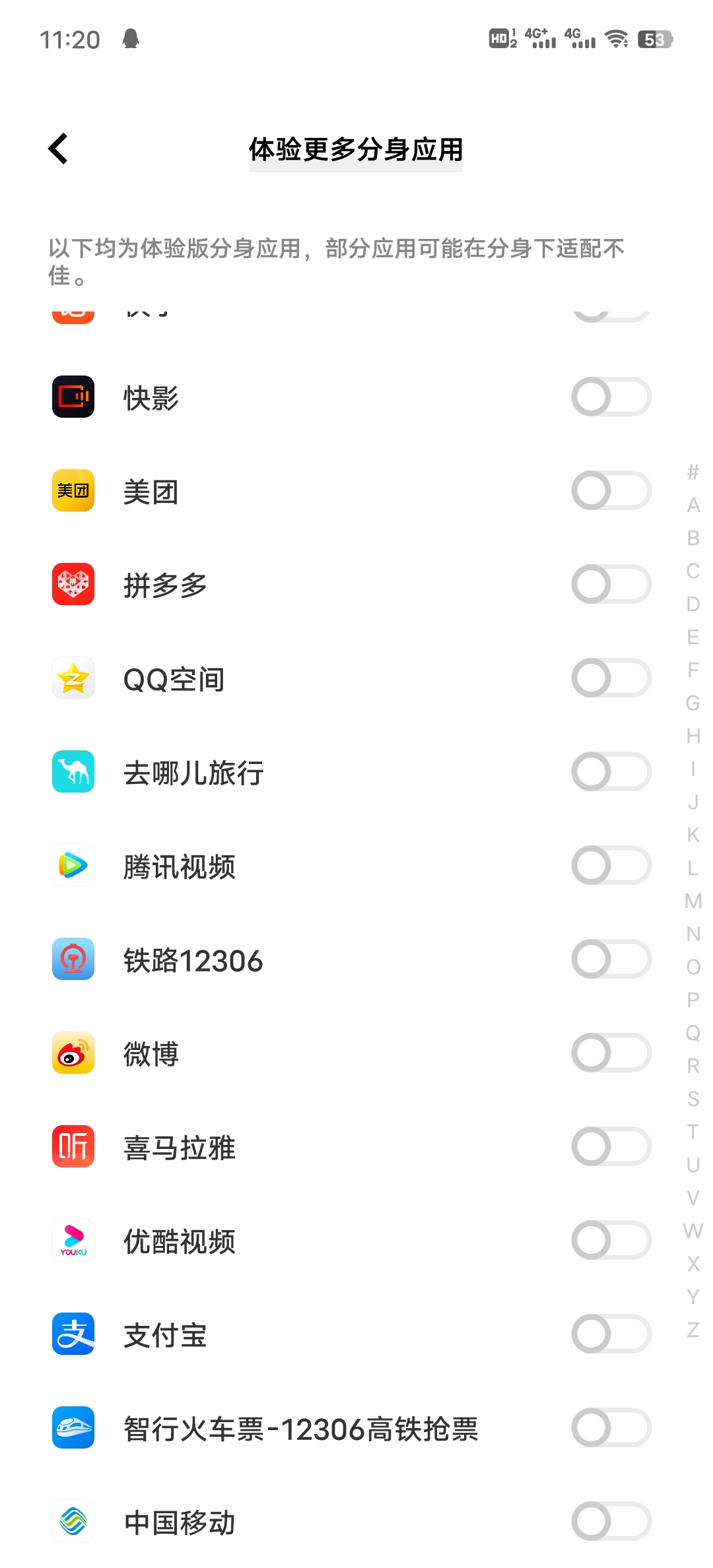Jump to letter Q in index
This screenshot has width=713, height=1568.
[x=693, y=1033]
